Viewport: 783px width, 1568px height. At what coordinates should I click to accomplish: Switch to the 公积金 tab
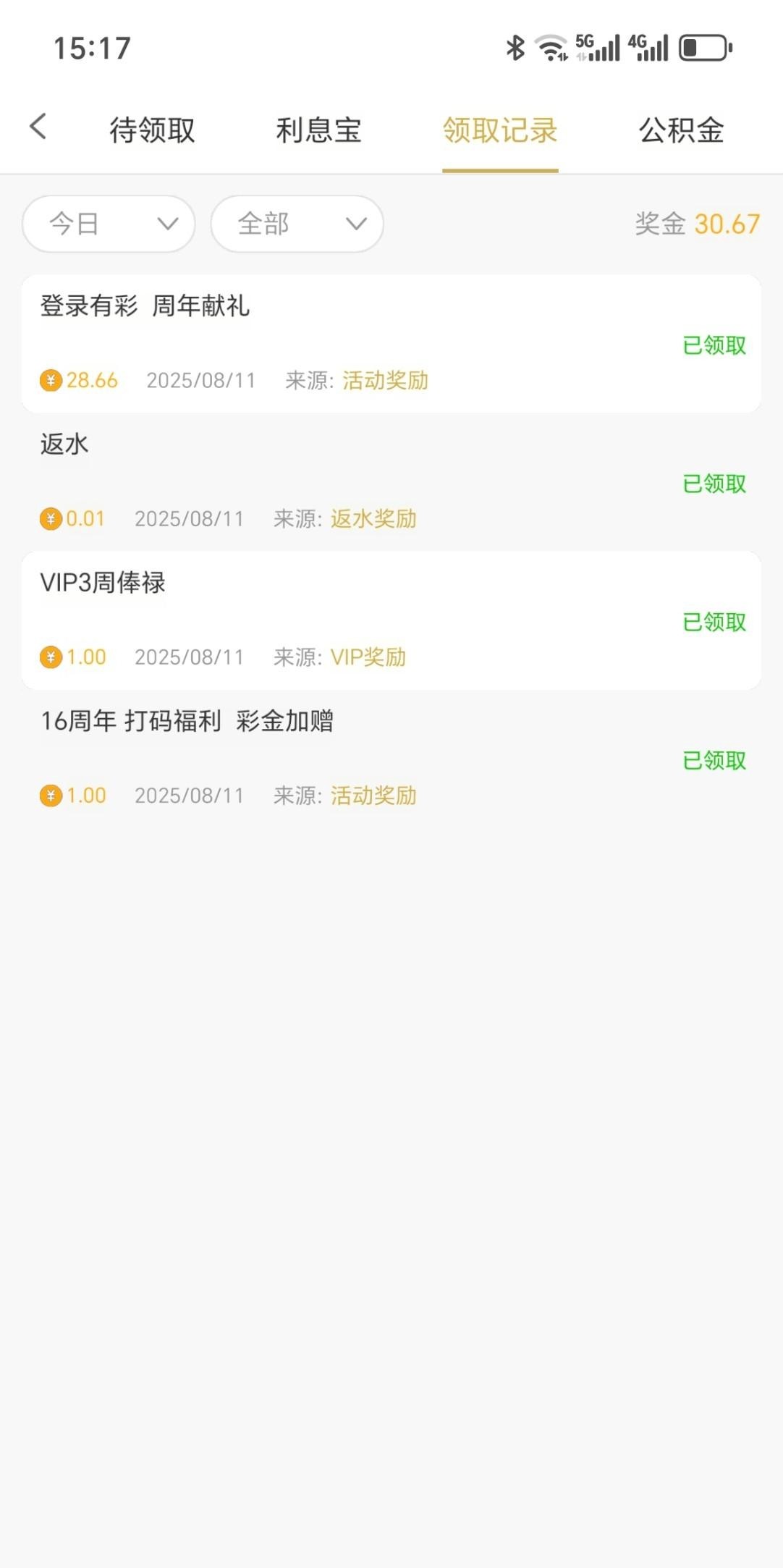point(681,130)
